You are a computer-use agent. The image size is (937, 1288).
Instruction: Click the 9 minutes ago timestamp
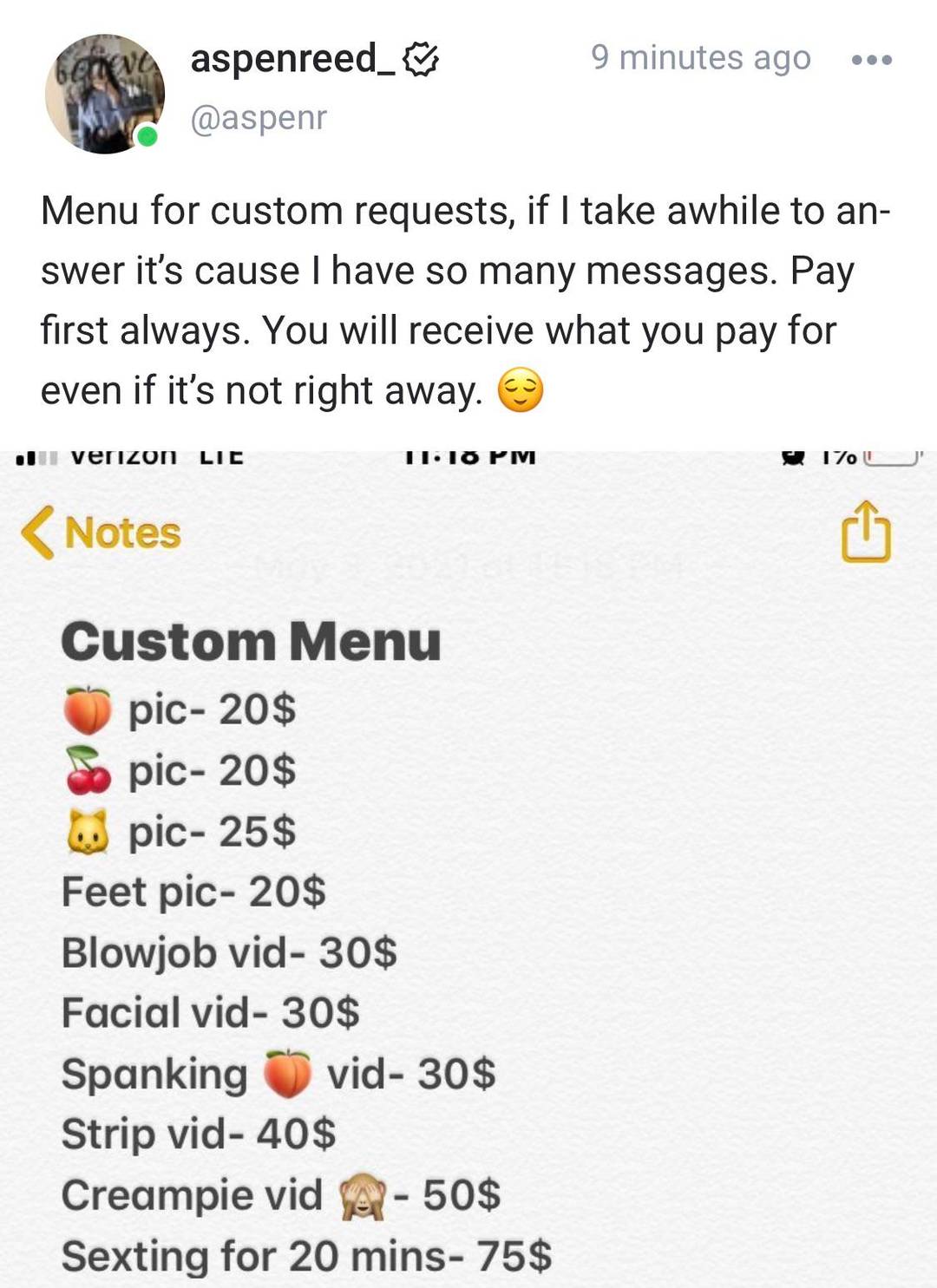(x=699, y=57)
